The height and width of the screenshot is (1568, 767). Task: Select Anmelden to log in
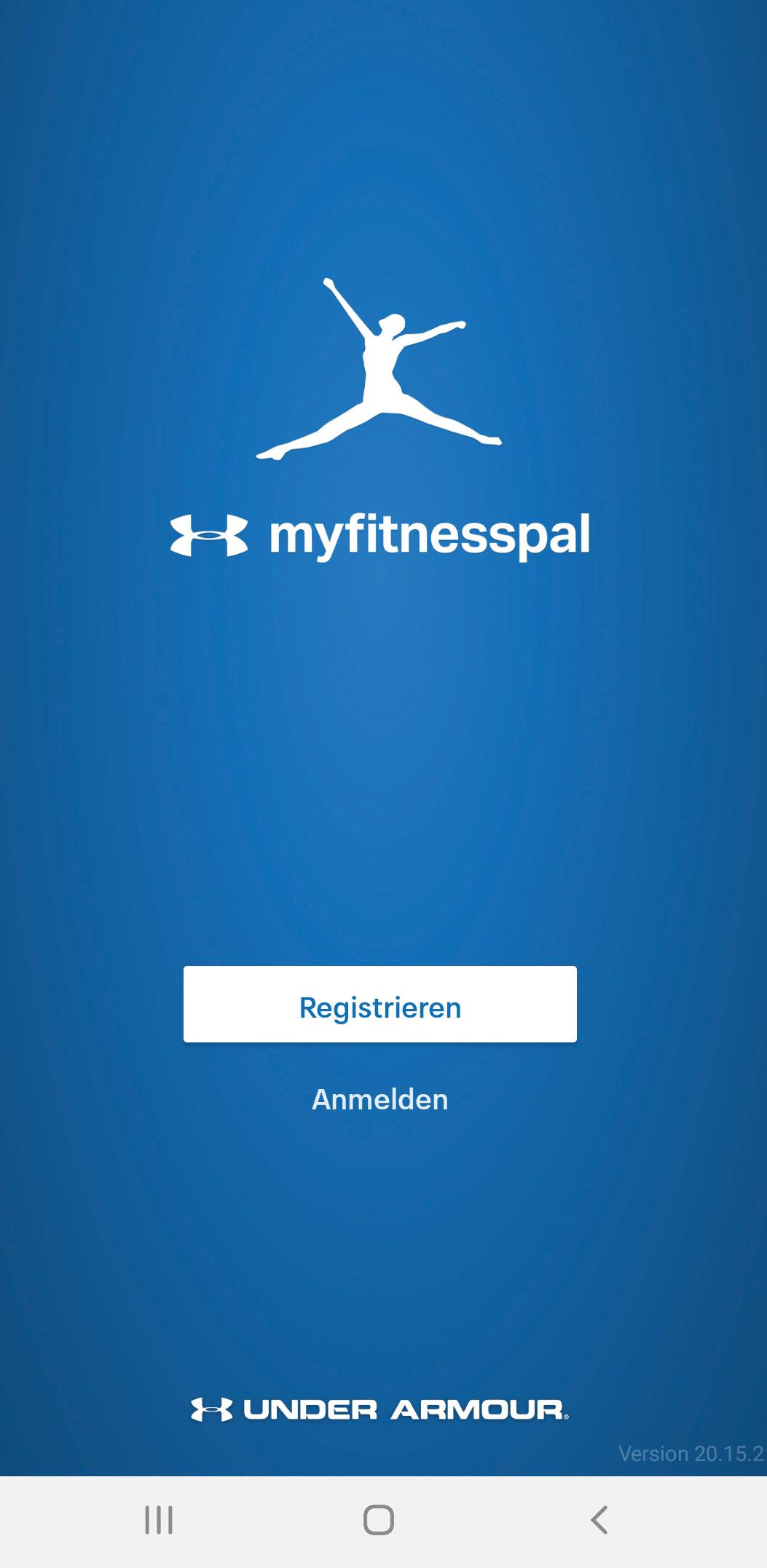[379, 1099]
